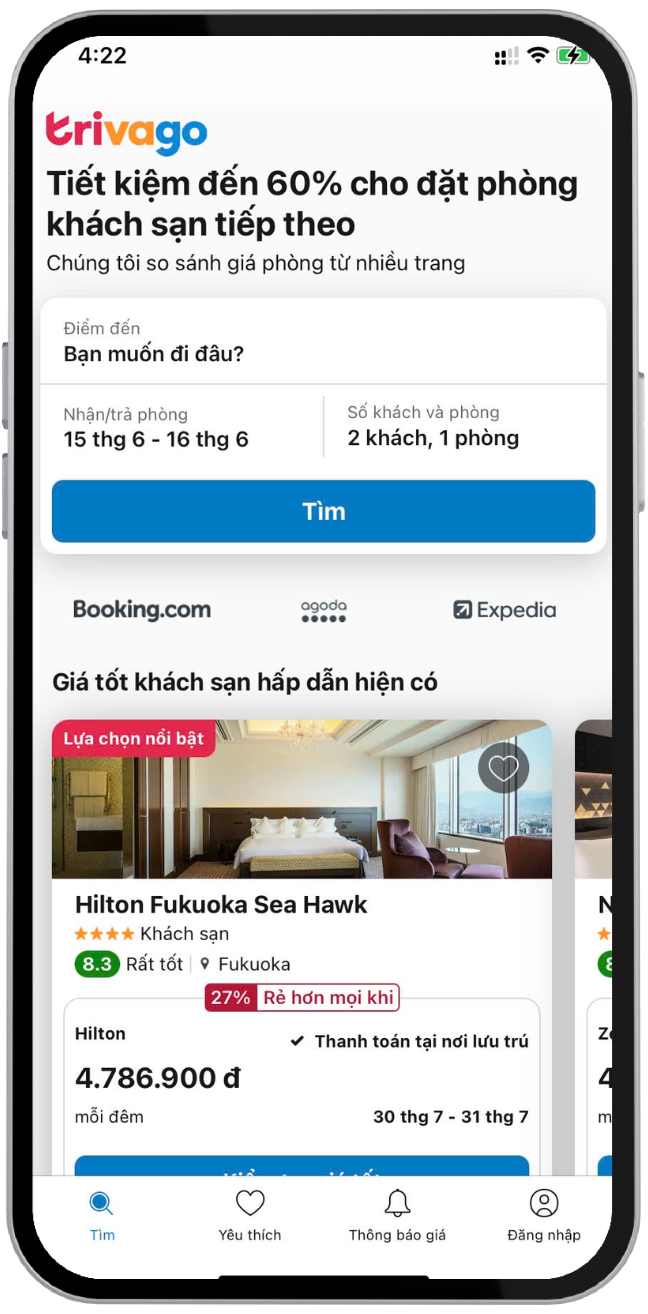This screenshot has height=1314, width=648.
Task: Tap the blue Tìm search button
Action: tap(323, 511)
